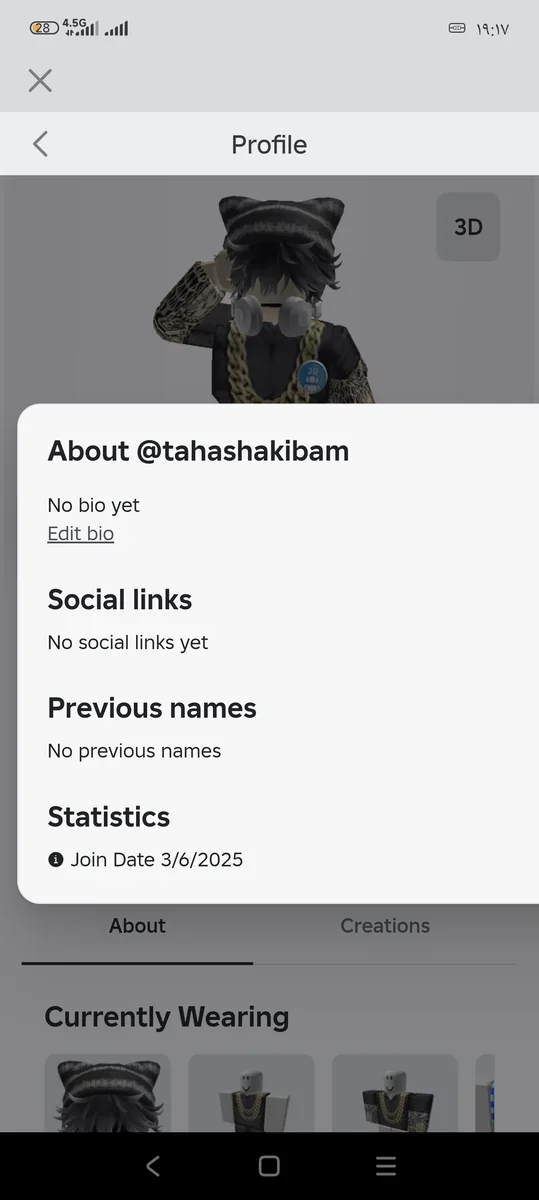Select the About tab
Screen dimensions: 539x1200
[x=137, y=926]
